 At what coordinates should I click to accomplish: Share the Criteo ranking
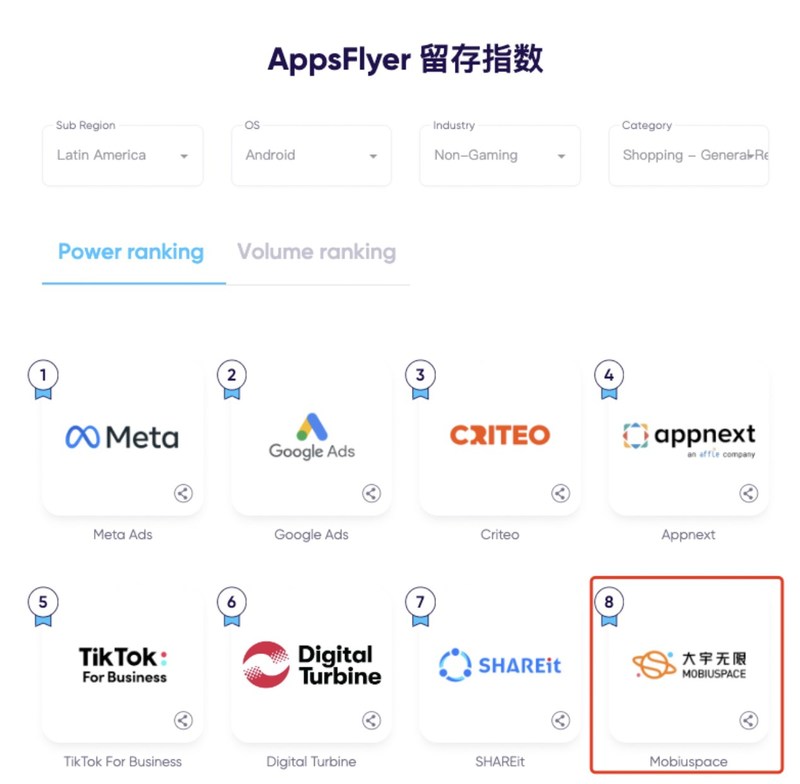(560, 493)
